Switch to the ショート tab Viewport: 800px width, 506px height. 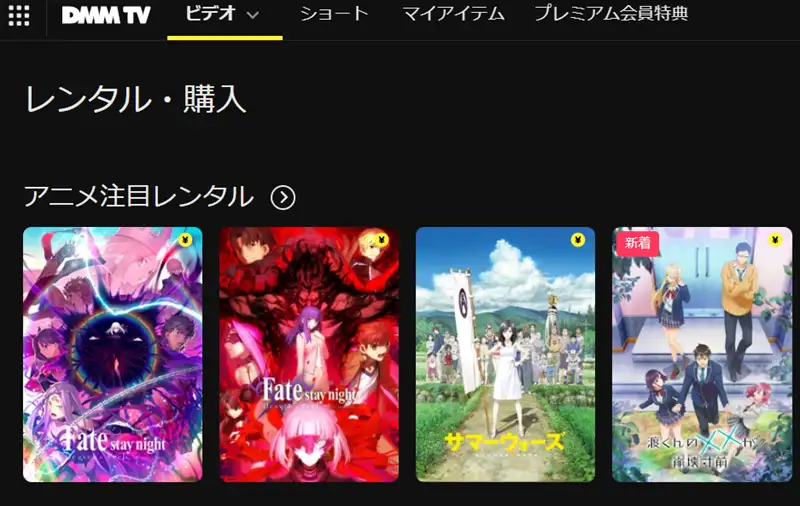(x=334, y=15)
